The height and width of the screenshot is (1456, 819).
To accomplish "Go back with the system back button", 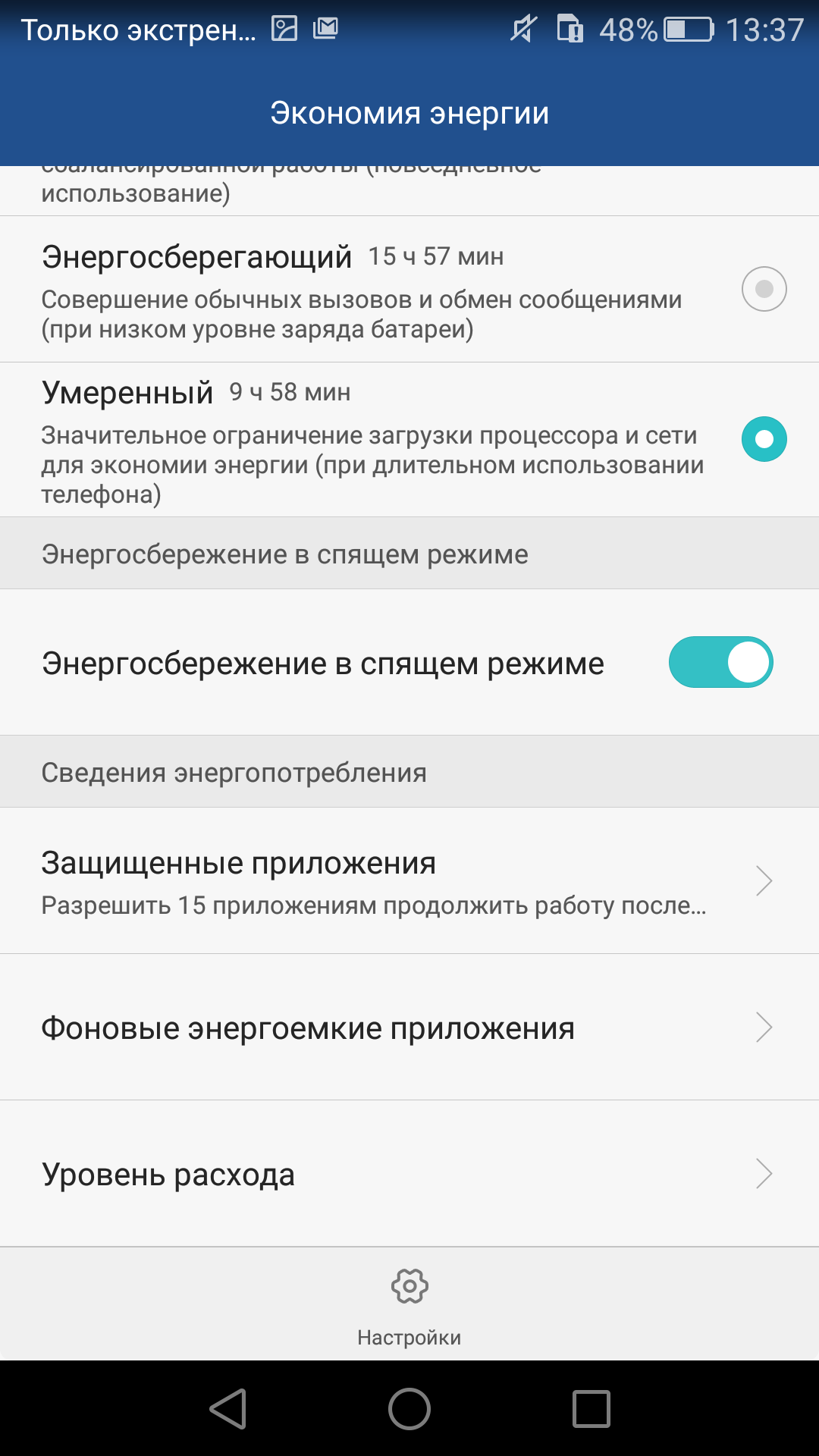I will (x=227, y=1409).
